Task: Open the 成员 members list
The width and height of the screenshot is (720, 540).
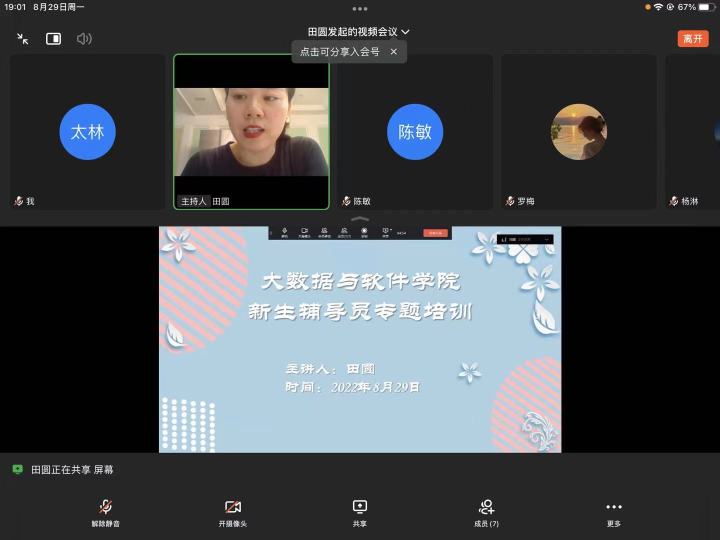Action: tap(487, 512)
